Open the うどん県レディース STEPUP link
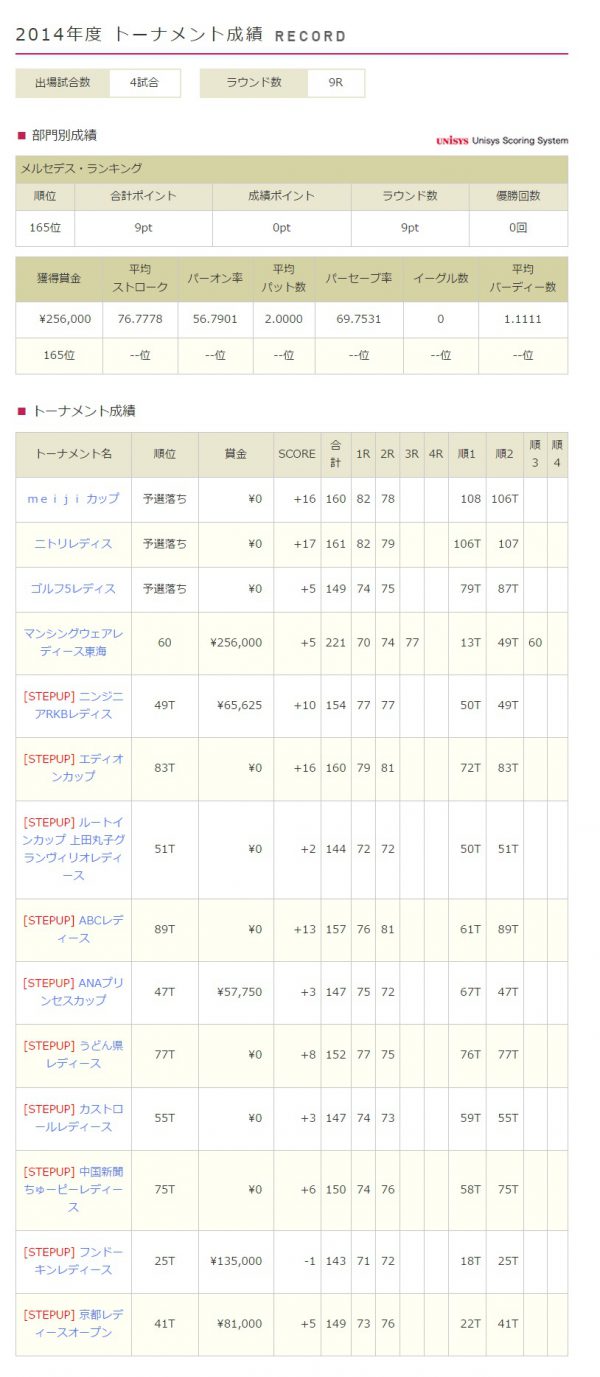The width and height of the screenshot is (600, 1377). [73, 1055]
